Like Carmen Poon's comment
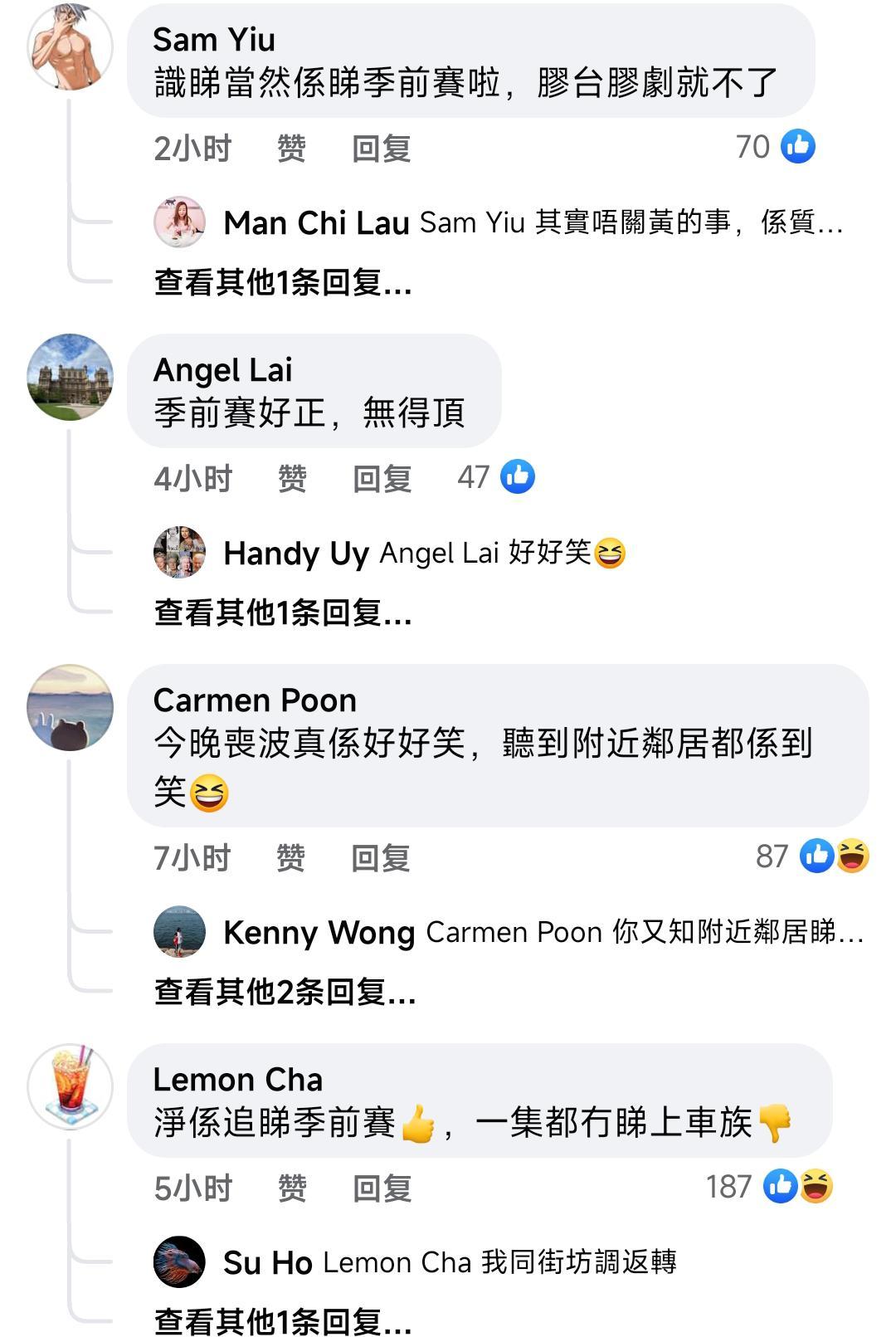The height and width of the screenshot is (1337, 896). 290,857
